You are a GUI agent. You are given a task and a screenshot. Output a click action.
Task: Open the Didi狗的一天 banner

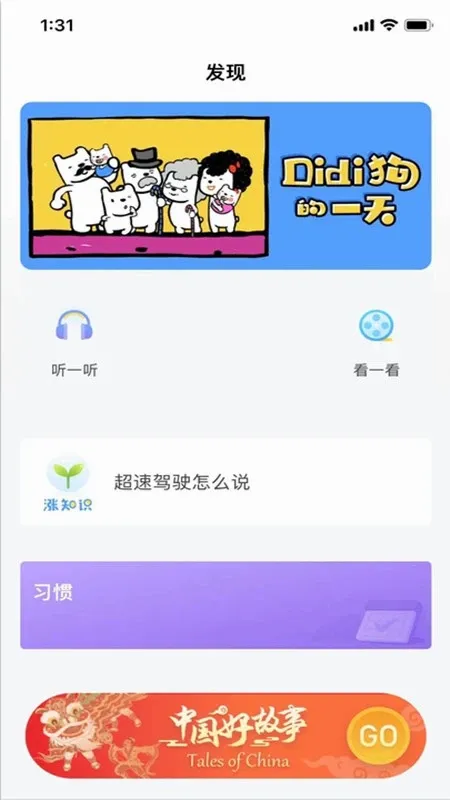226,186
